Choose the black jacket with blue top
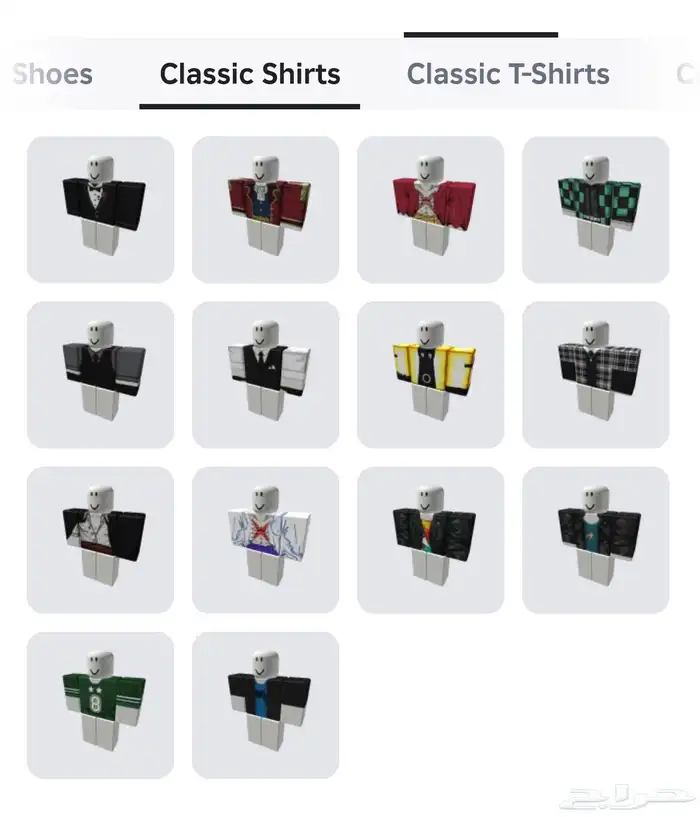Screen dimensions: 700x817 (x=265, y=705)
